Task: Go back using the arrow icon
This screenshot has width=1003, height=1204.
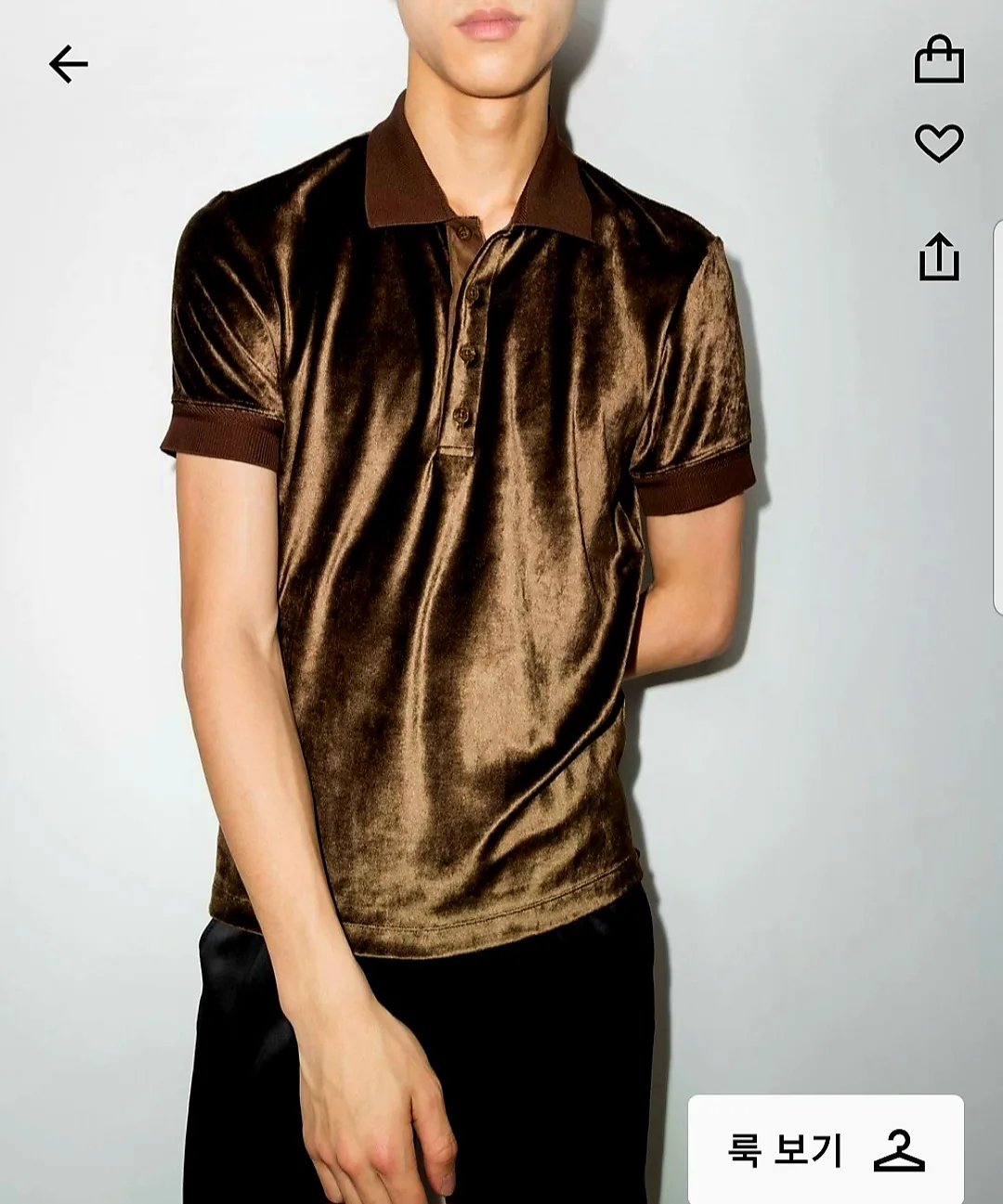Action: point(68,65)
